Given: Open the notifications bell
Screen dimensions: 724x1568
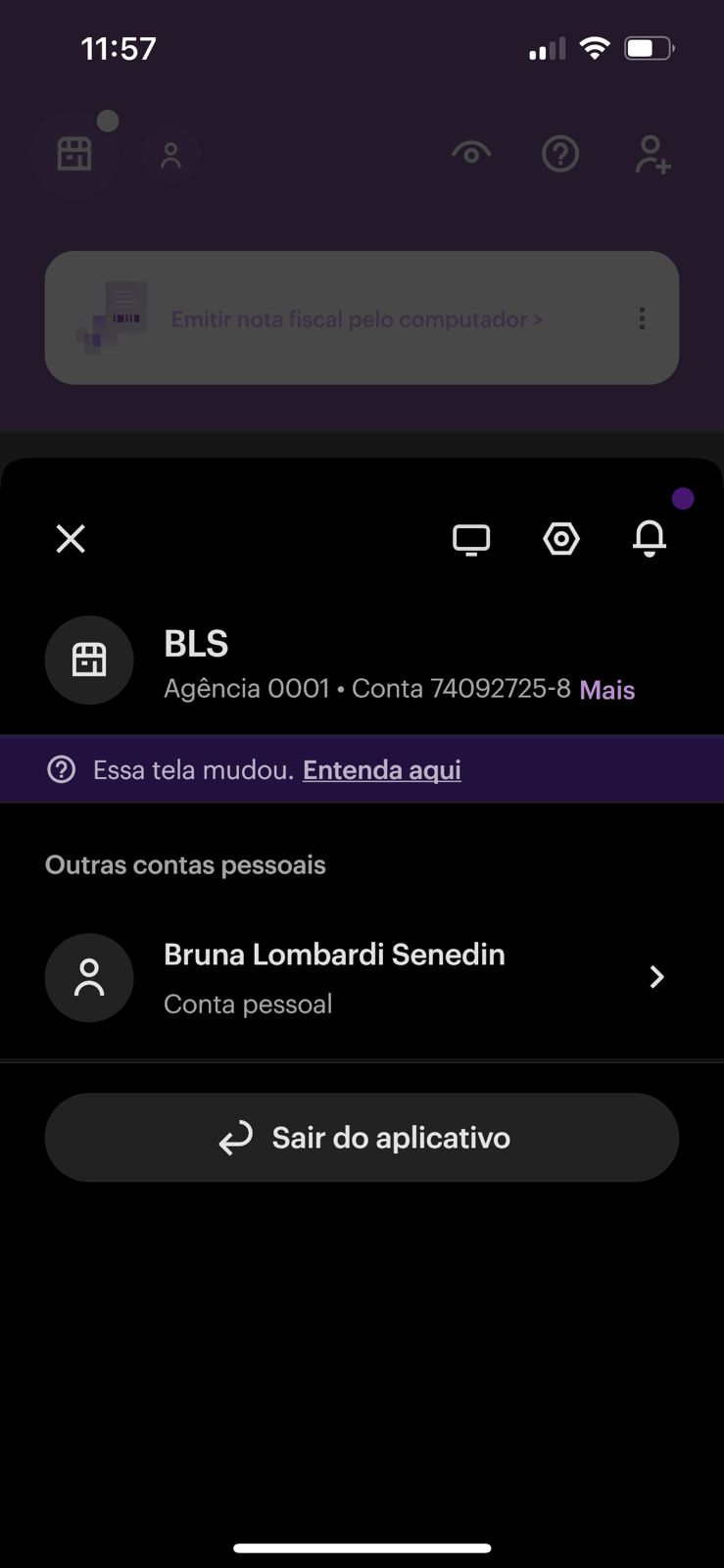Looking at the screenshot, I should 650,538.
